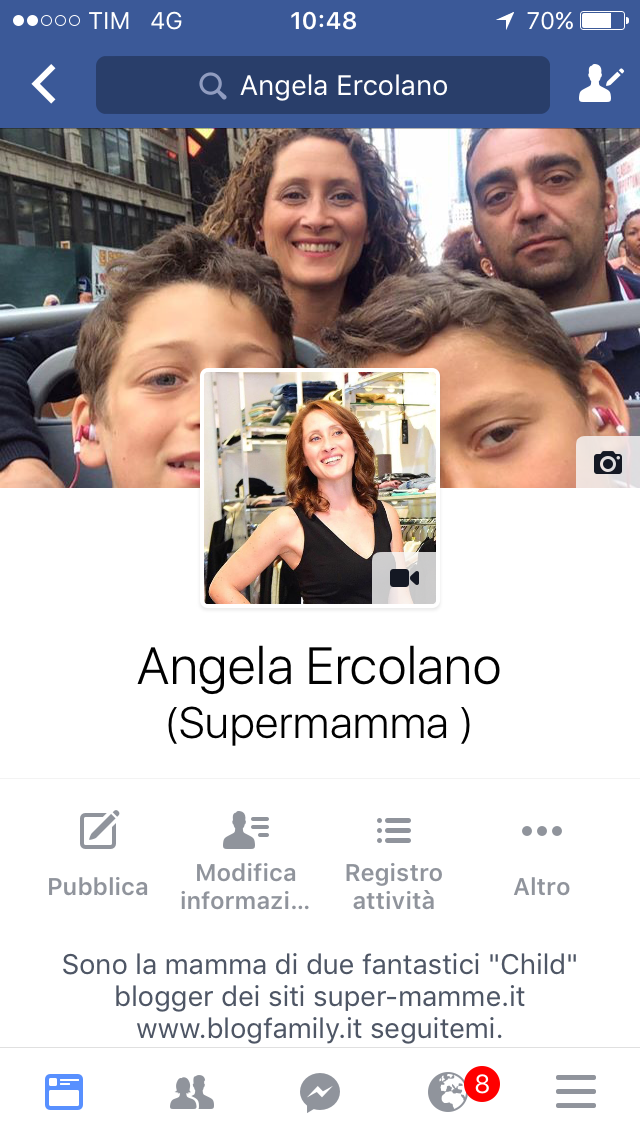The width and height of the screenshot is (640, 1136).
Task: Change cover photo via camera icon
Action: [x=607, y=462]
